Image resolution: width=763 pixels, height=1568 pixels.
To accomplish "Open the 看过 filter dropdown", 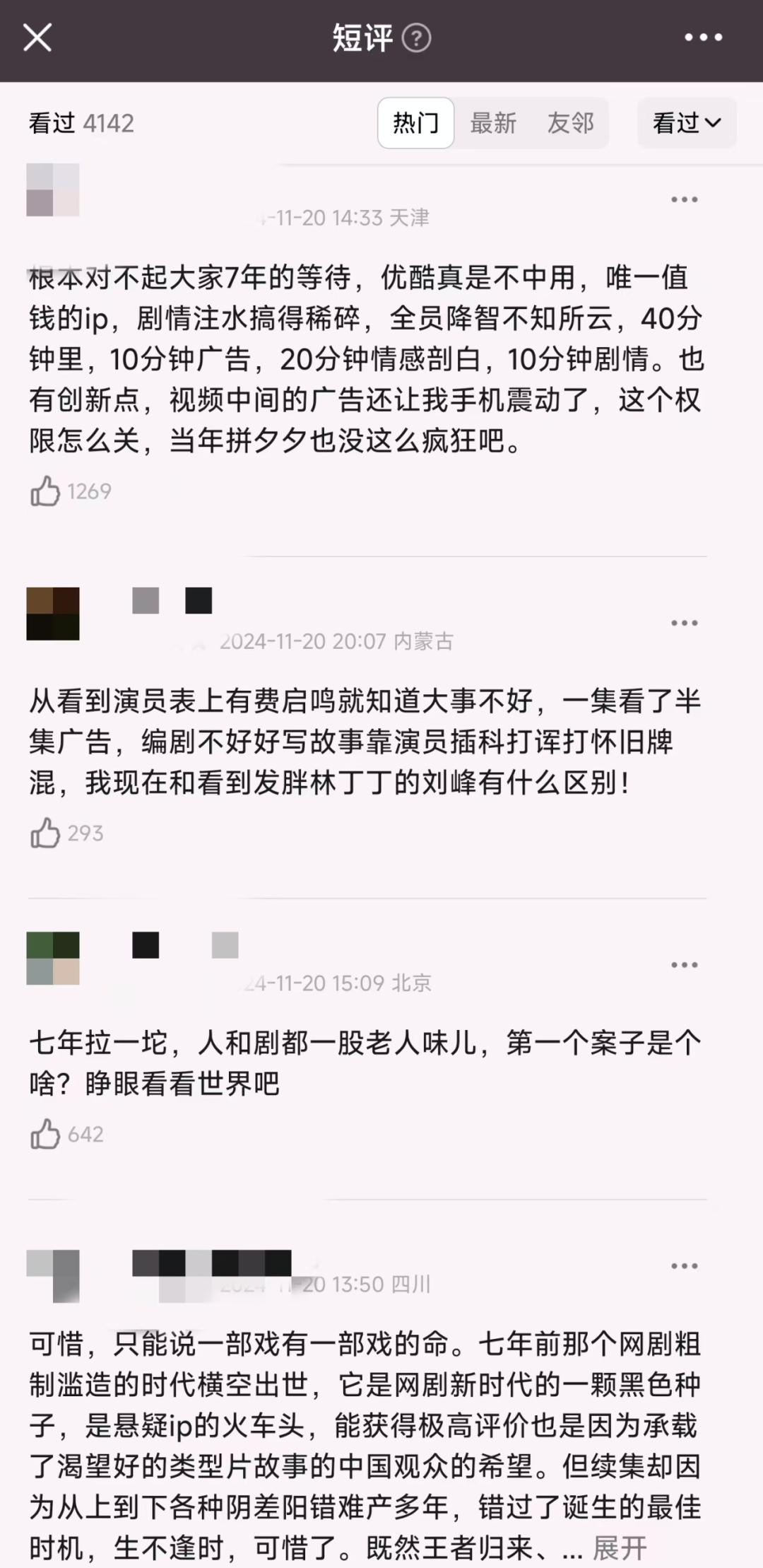I will click(x=687, y=123).
